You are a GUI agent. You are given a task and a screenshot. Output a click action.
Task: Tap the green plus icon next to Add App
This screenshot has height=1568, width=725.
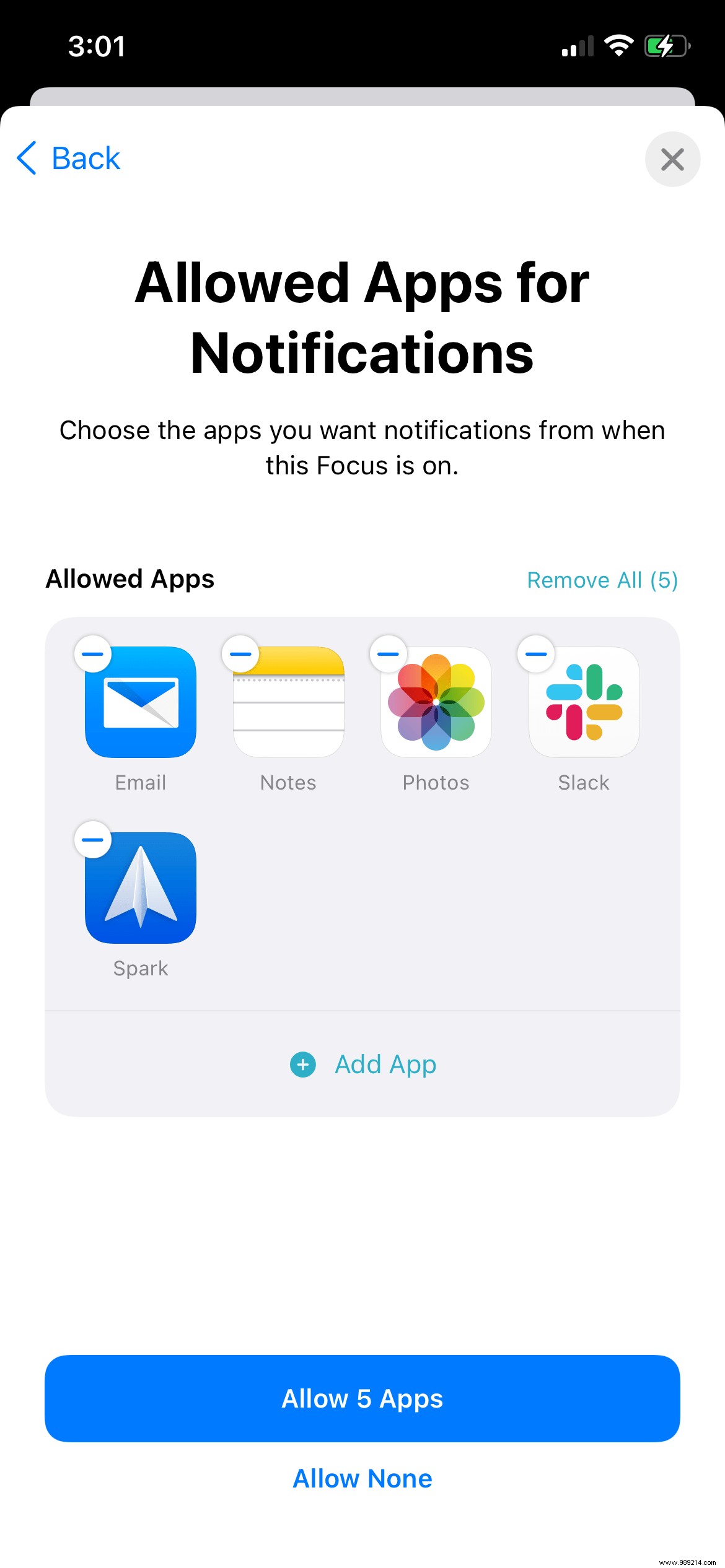302,1065
